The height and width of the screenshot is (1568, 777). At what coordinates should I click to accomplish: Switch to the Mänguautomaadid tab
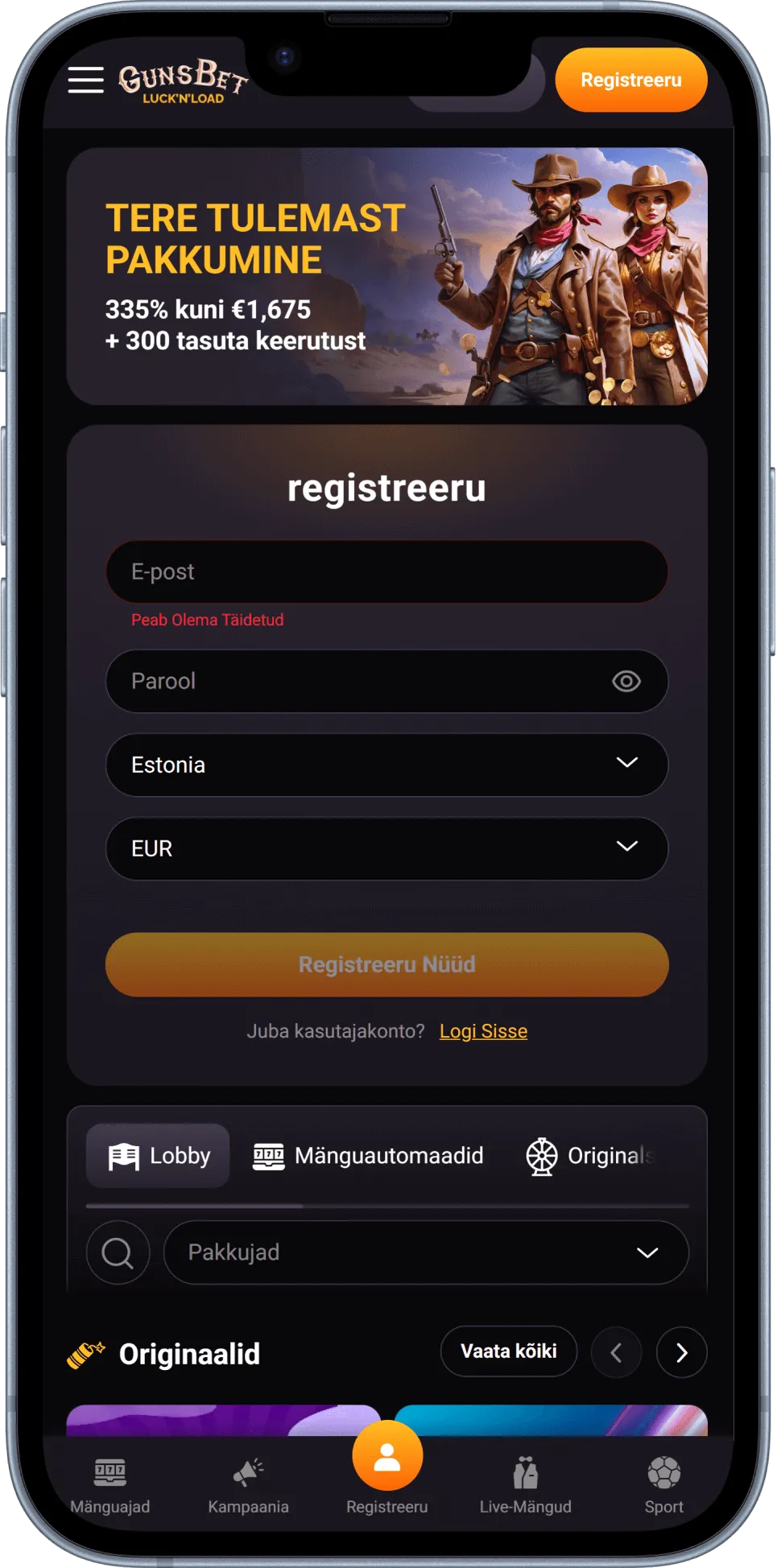click(368, 1156)
